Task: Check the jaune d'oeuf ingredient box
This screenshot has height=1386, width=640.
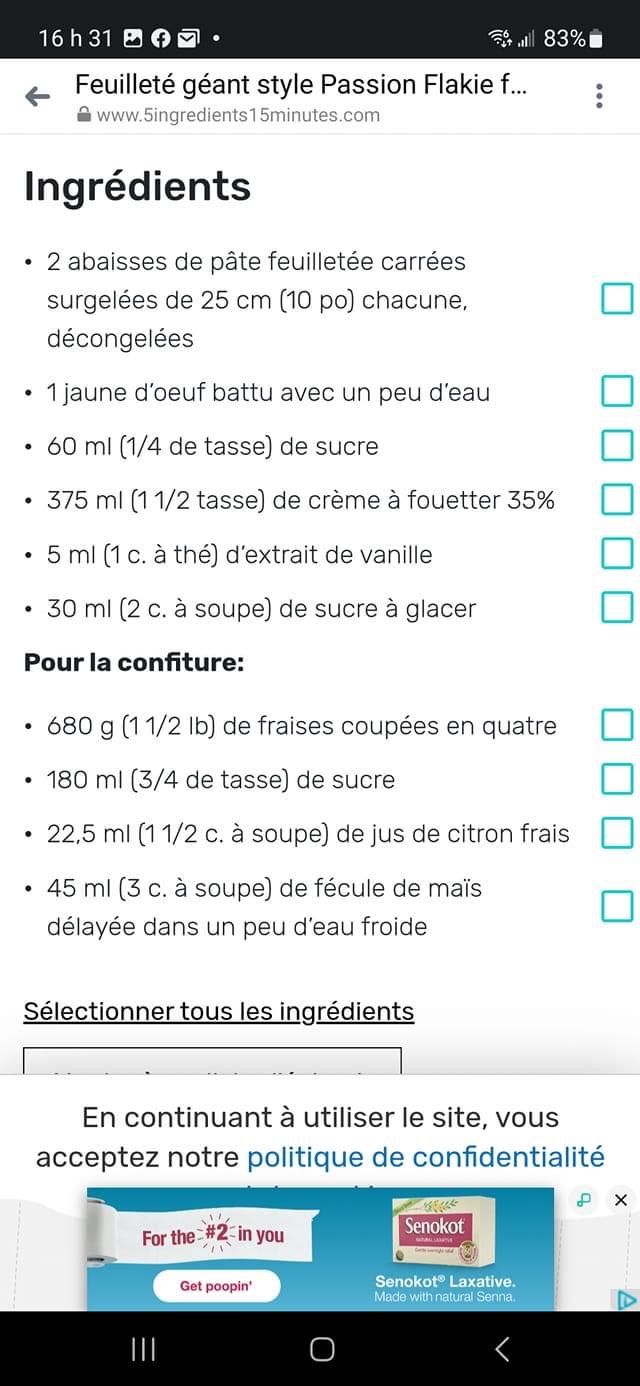Action: pos(617,392)
